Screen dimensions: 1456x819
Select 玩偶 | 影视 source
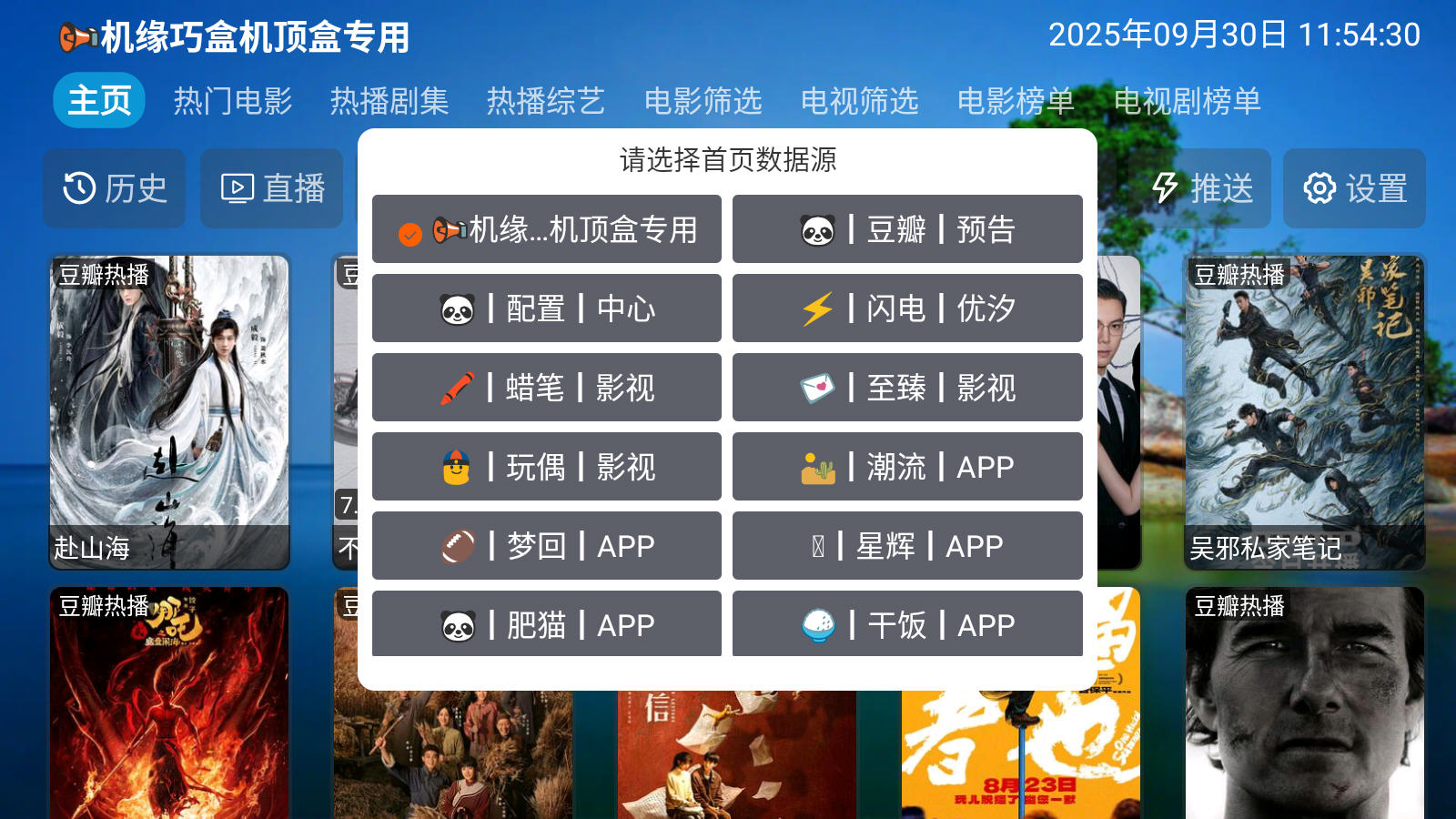(x=546, y=467)
